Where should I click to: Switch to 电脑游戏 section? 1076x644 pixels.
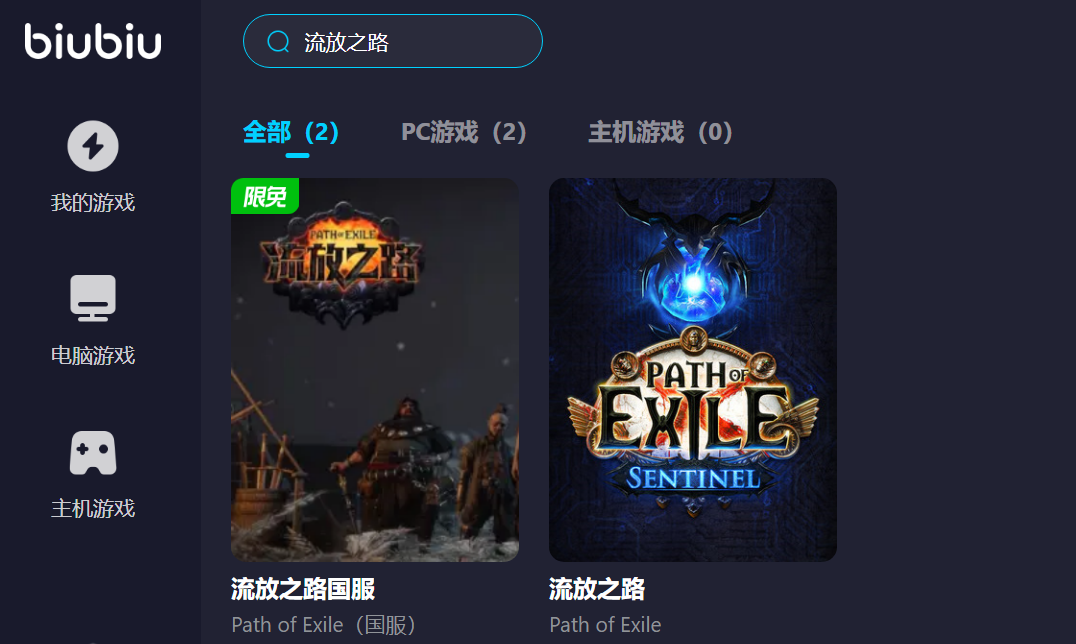click(93, 318)
